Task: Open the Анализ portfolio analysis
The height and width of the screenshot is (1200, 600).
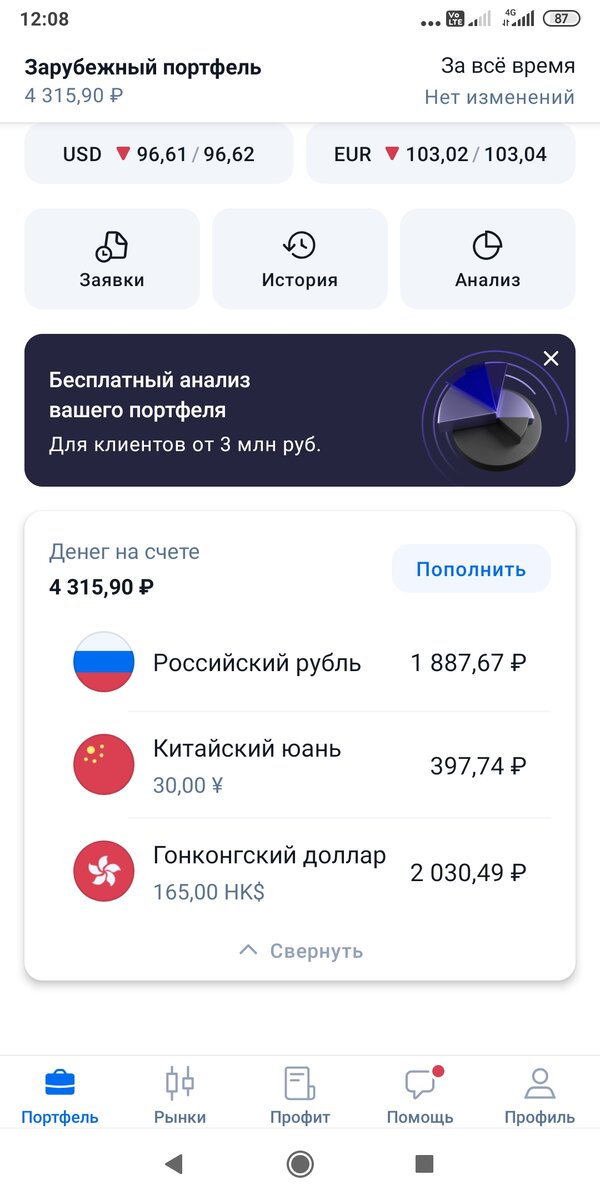Action: 488,259
